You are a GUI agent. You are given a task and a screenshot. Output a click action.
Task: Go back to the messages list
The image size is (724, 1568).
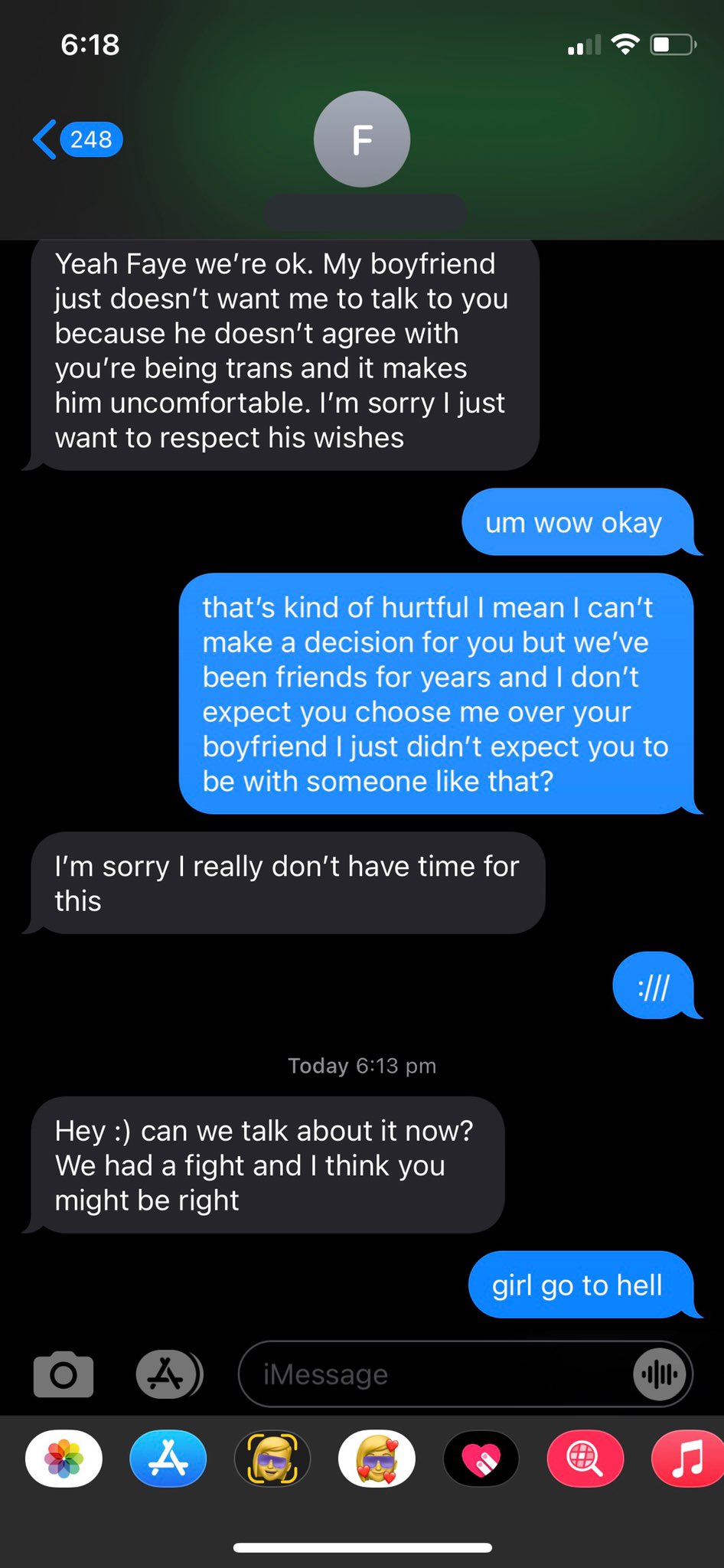click(x=77, y=139)
